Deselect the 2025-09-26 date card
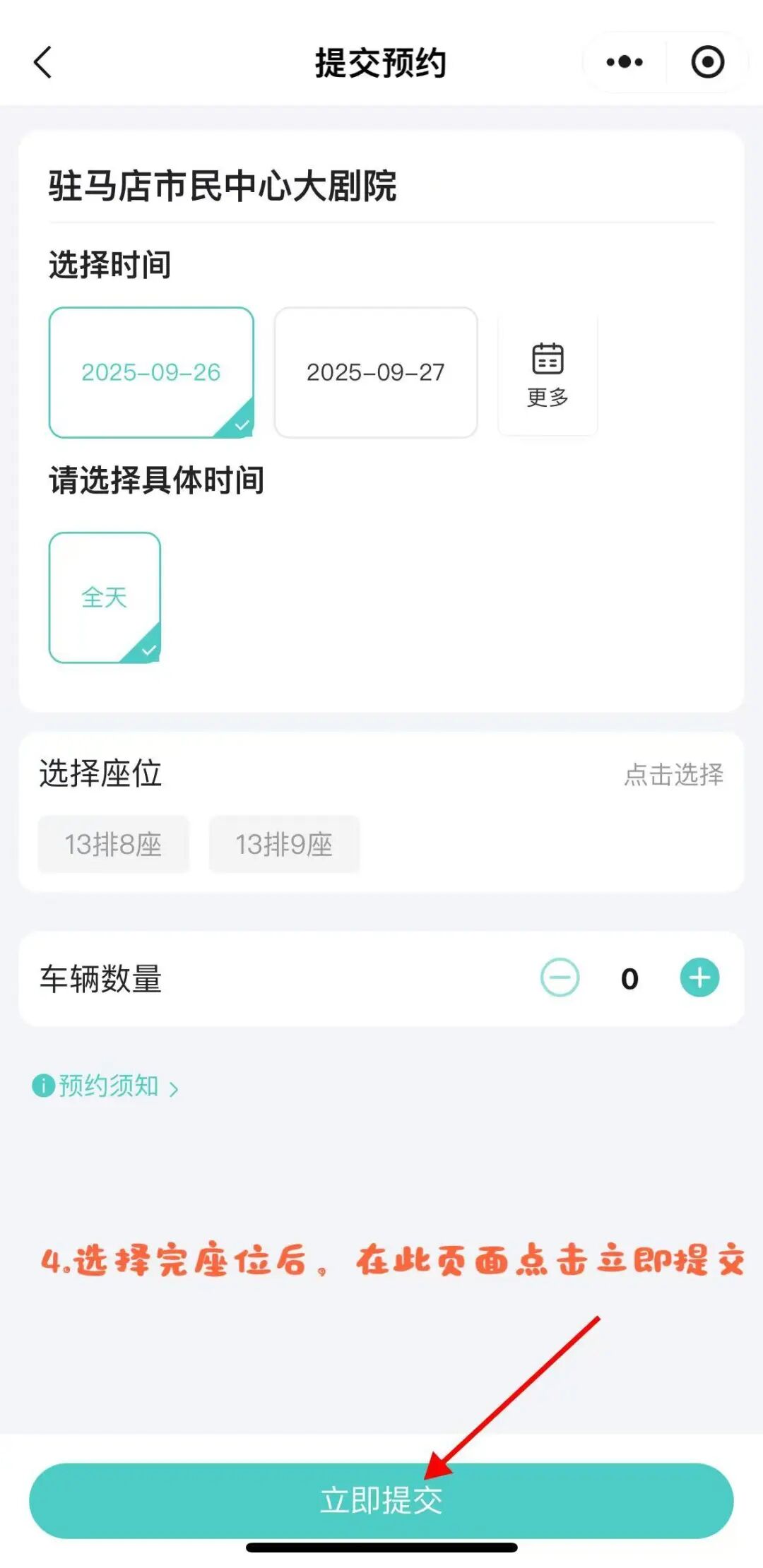The image size is (763, 1568). 152,373
